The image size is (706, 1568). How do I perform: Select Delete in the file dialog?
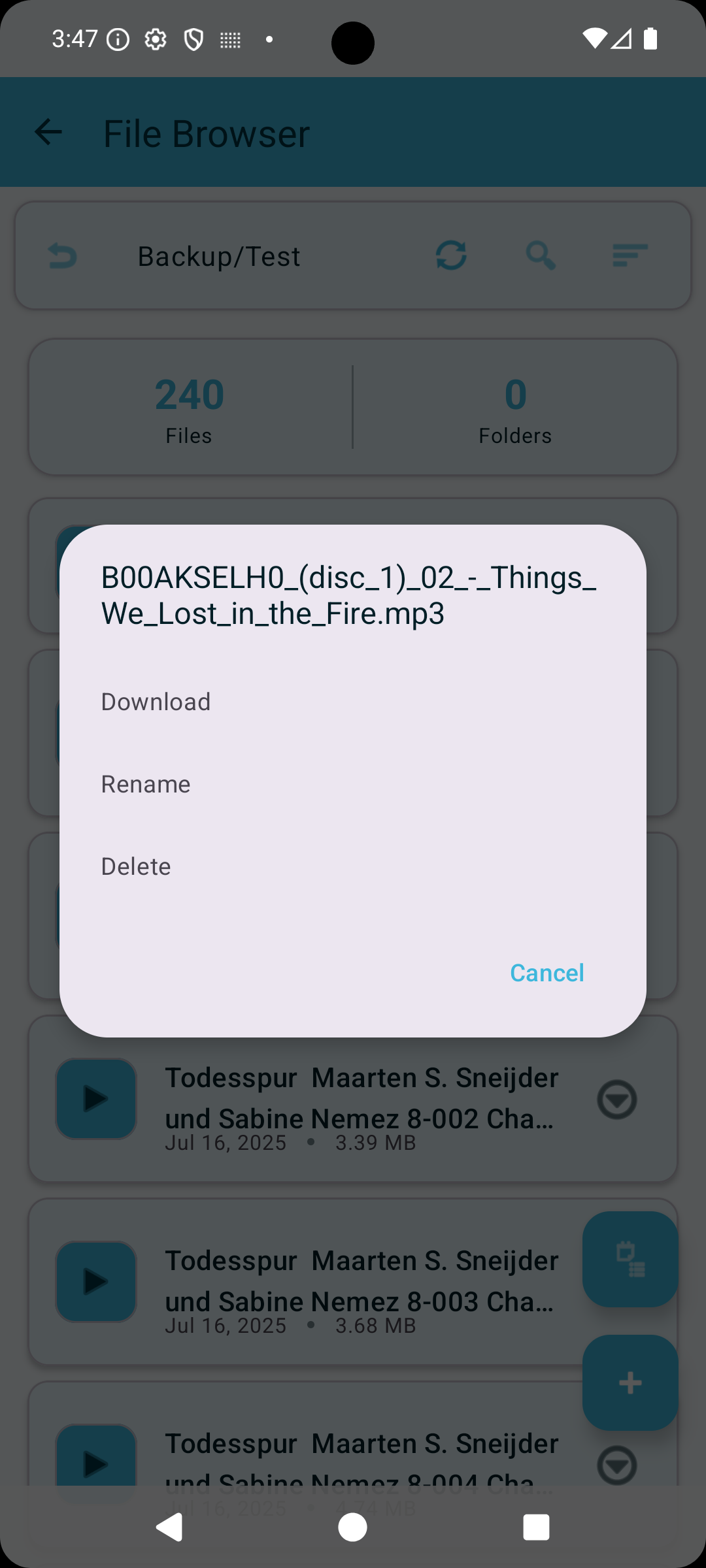136,866
